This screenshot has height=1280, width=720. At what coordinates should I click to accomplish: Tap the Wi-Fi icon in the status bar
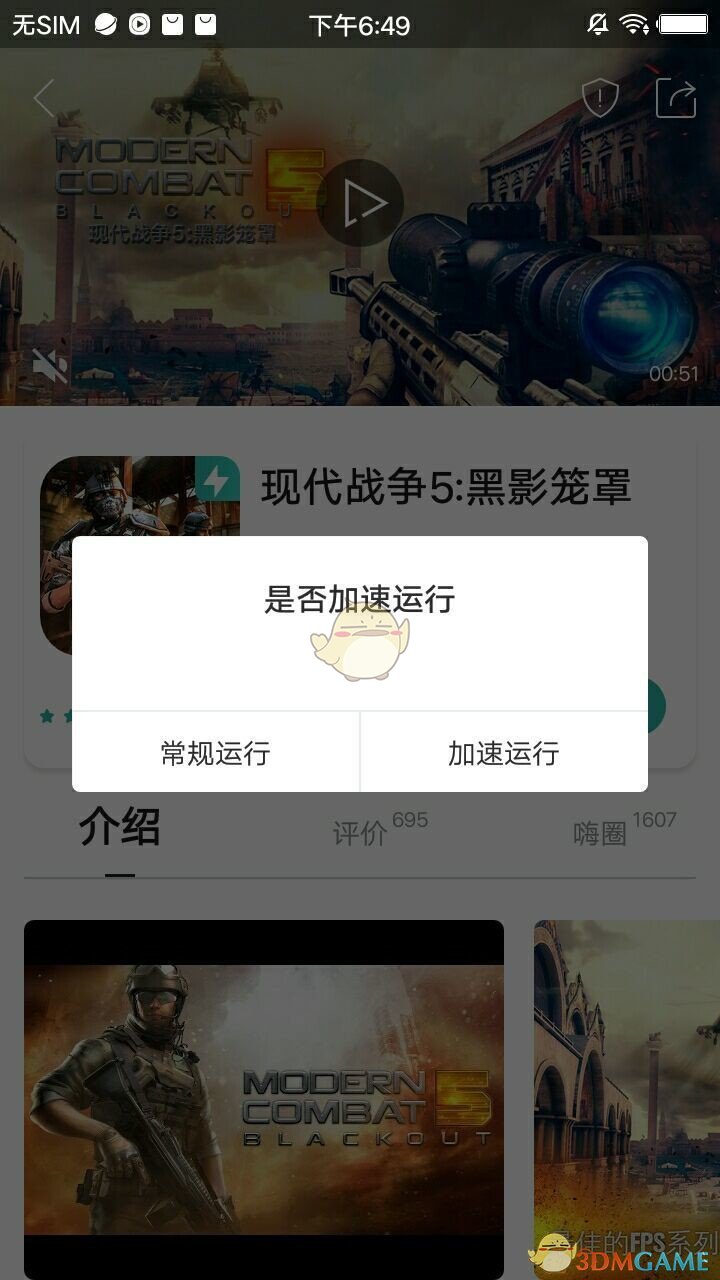(x=634, y=23)
